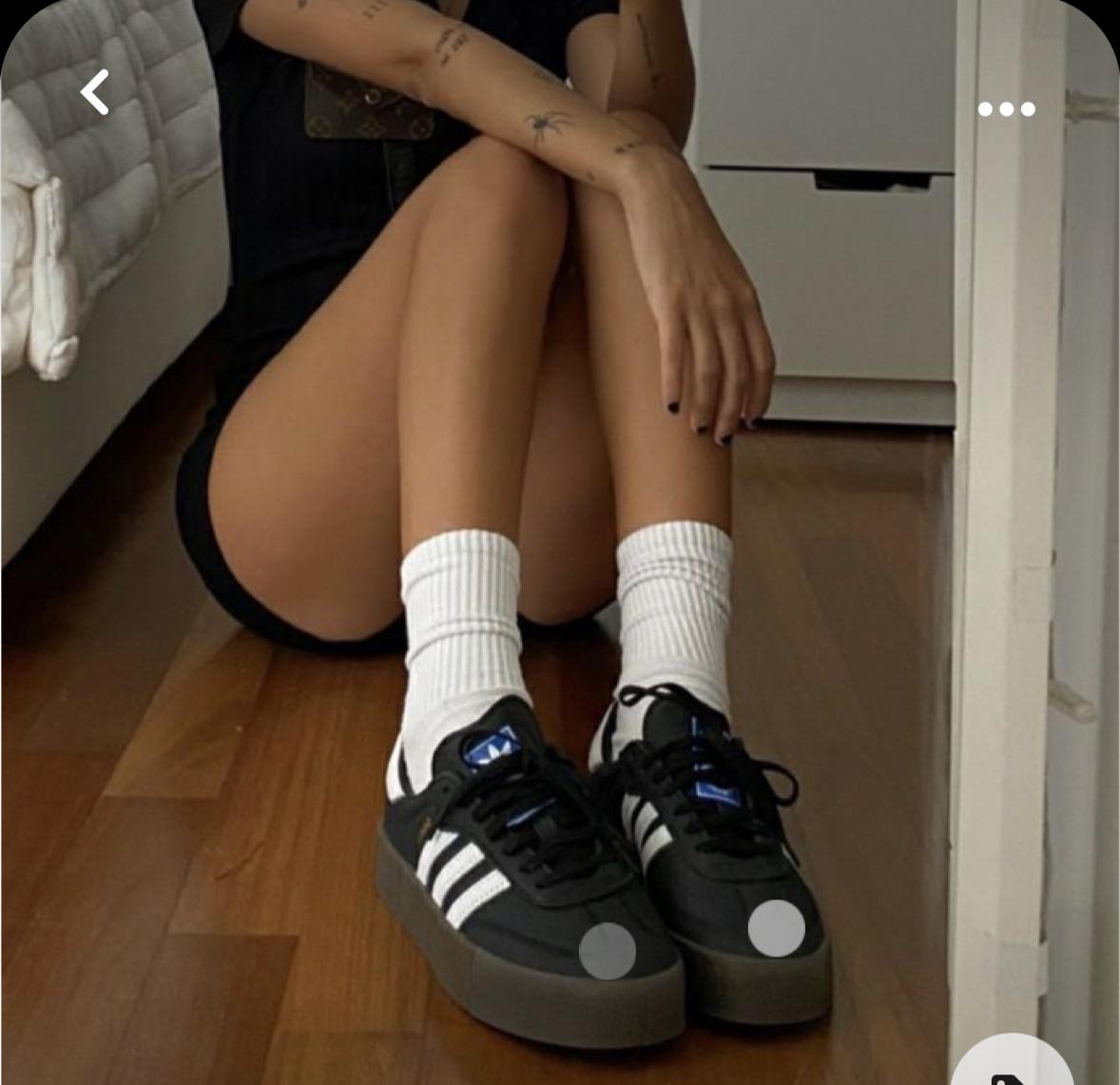
Task: Tap the product dot on the left sneaker
Action: point(608,950)
